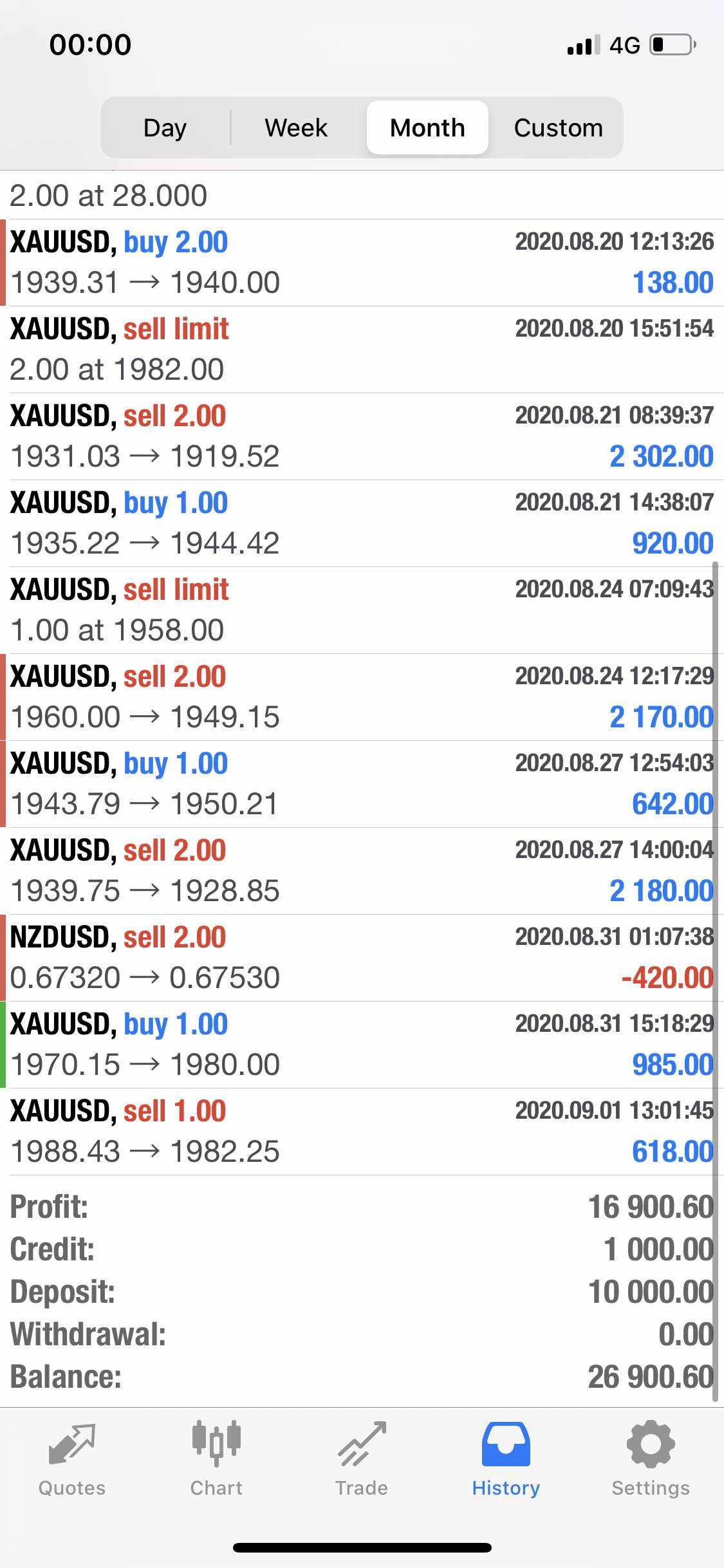View the XAUUSD sell trade with 2 302.00 profit

[x=362, y=436]
